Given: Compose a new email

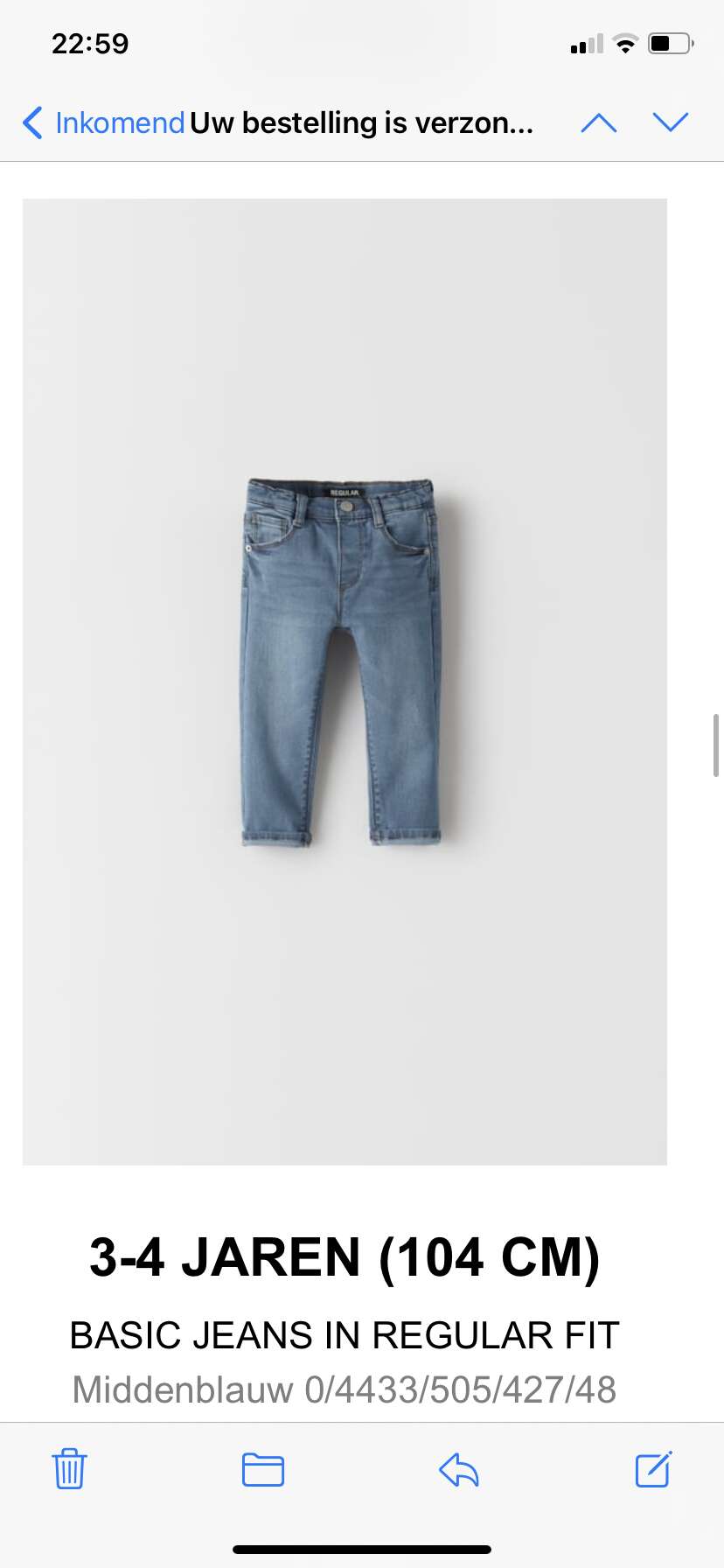Looking at the screenshot, I should pyautogui.click(x=653, y=1468).
